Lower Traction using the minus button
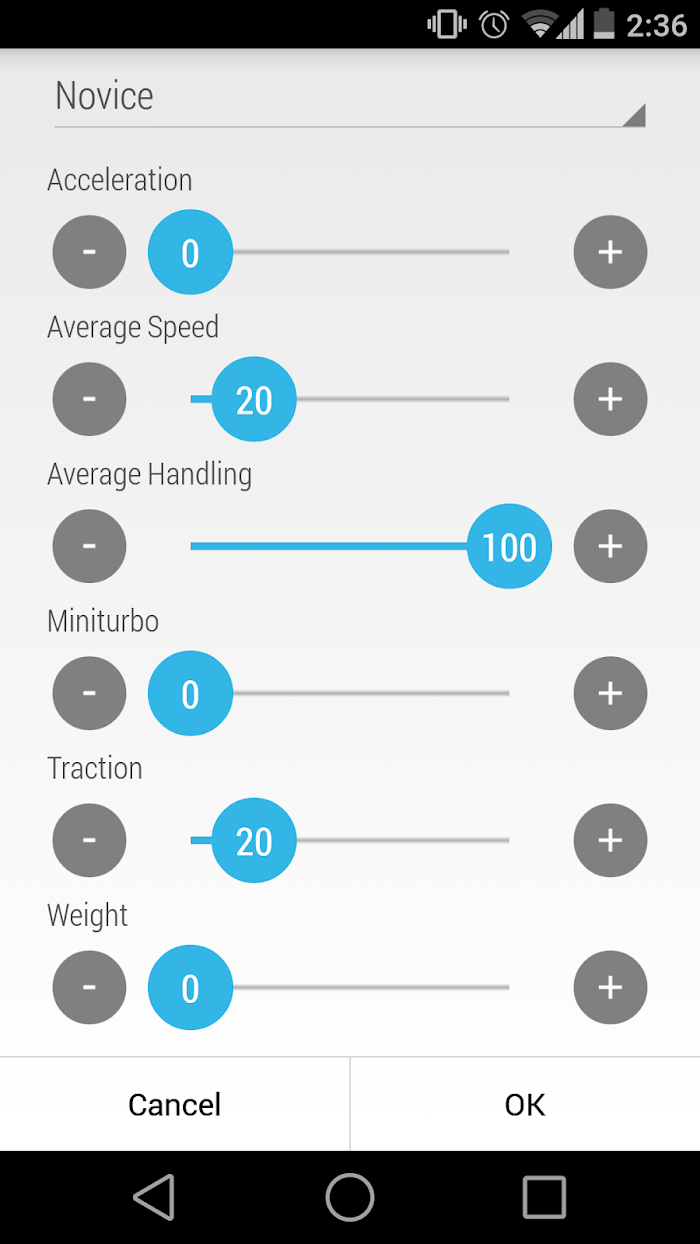This screenshot has height=1244, width=700. click(x=89, y=840)
